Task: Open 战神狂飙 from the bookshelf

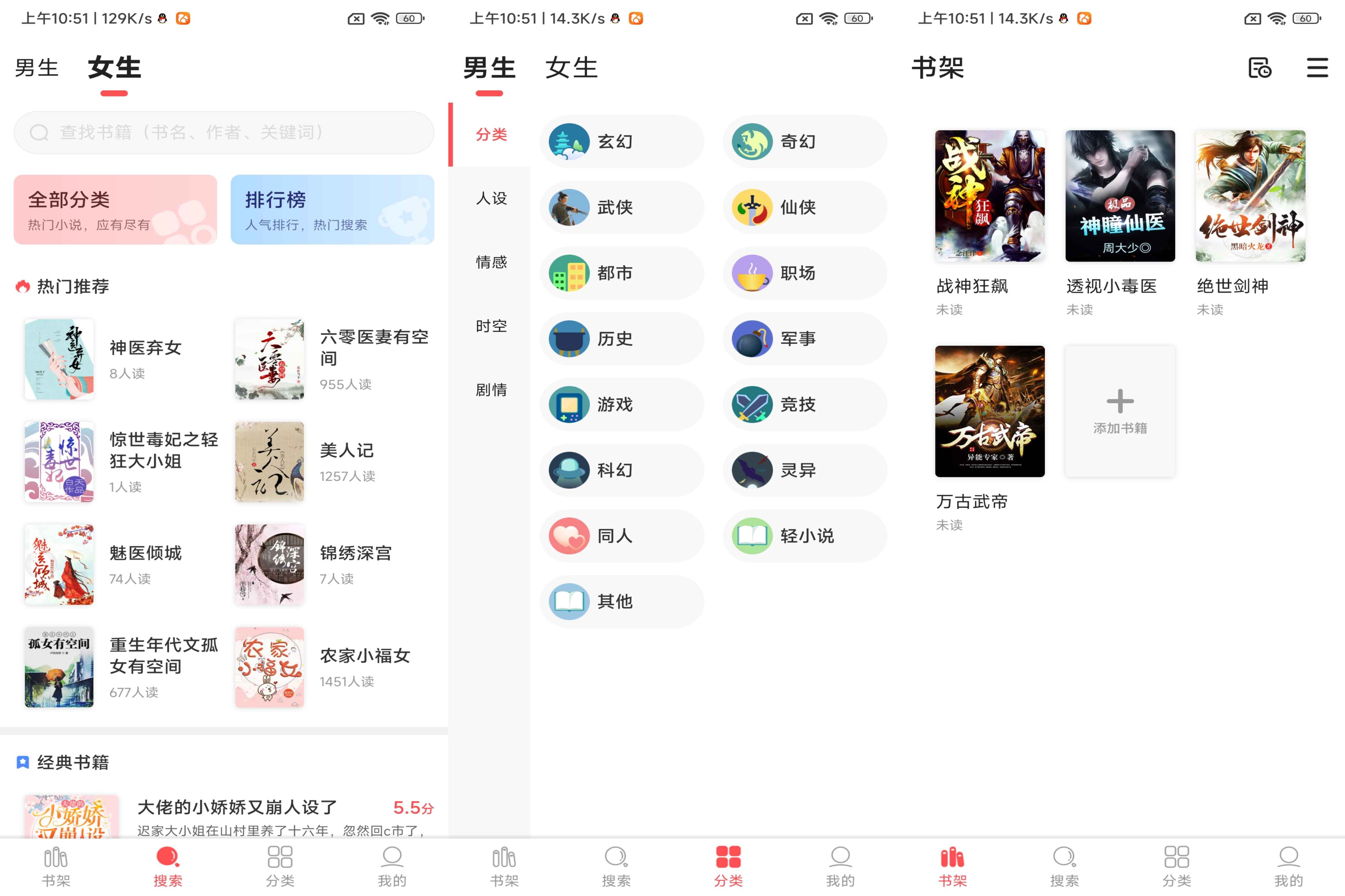Action: [989, 196]
